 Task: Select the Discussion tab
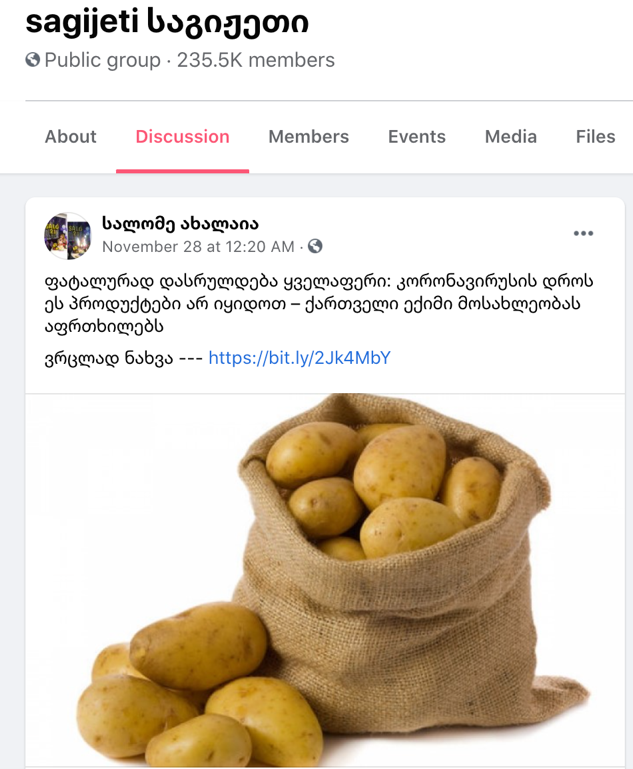click(182, 137)
